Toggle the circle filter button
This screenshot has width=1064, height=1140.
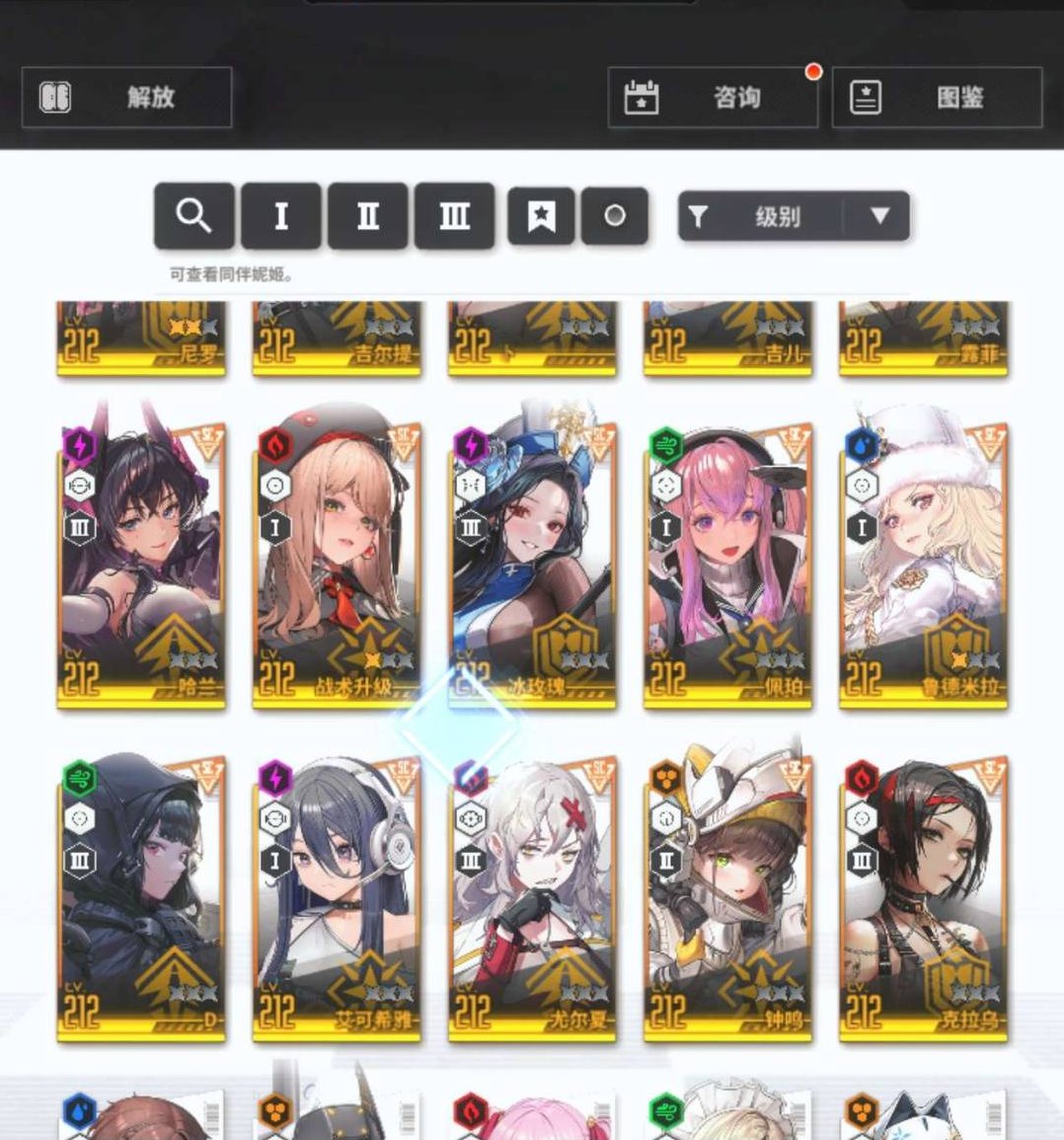[614, 215]
